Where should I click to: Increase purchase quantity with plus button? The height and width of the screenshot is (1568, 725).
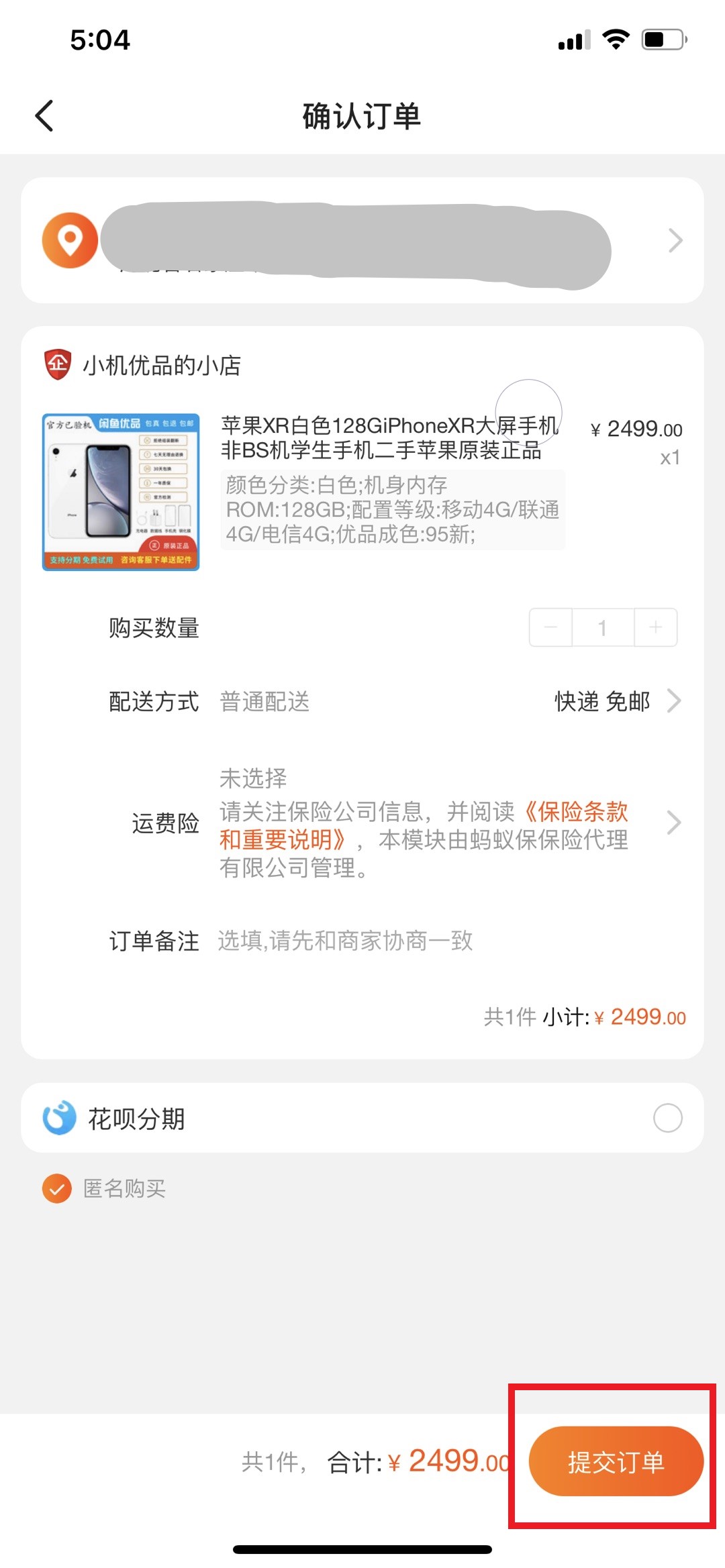[656, 627]
